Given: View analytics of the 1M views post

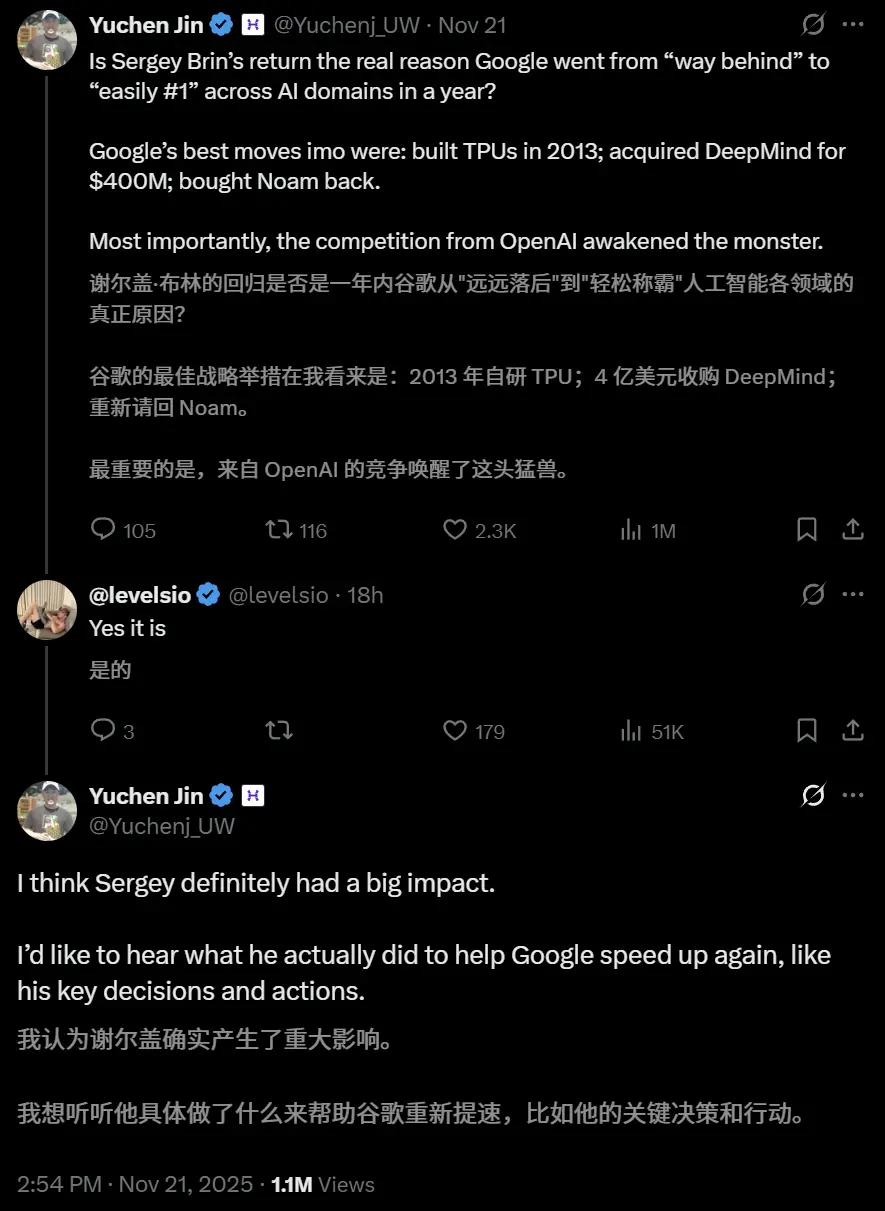Looking at the screenshot, I should point(631,530).
